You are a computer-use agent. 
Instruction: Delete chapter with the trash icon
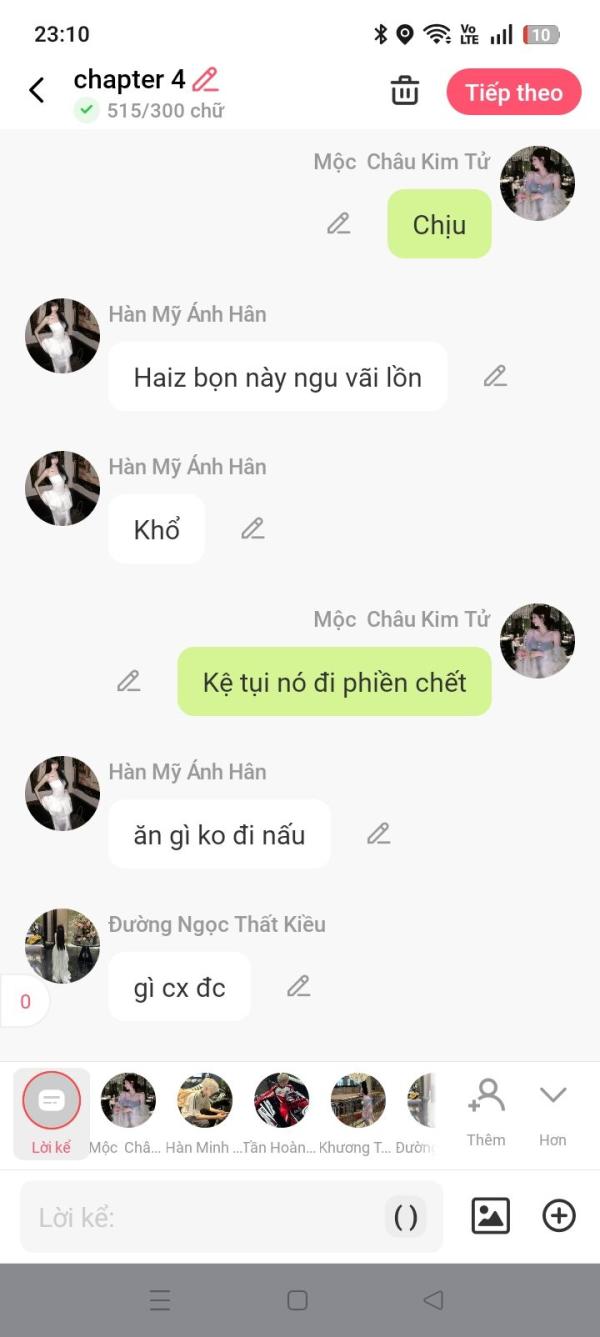tap(405, 91)
